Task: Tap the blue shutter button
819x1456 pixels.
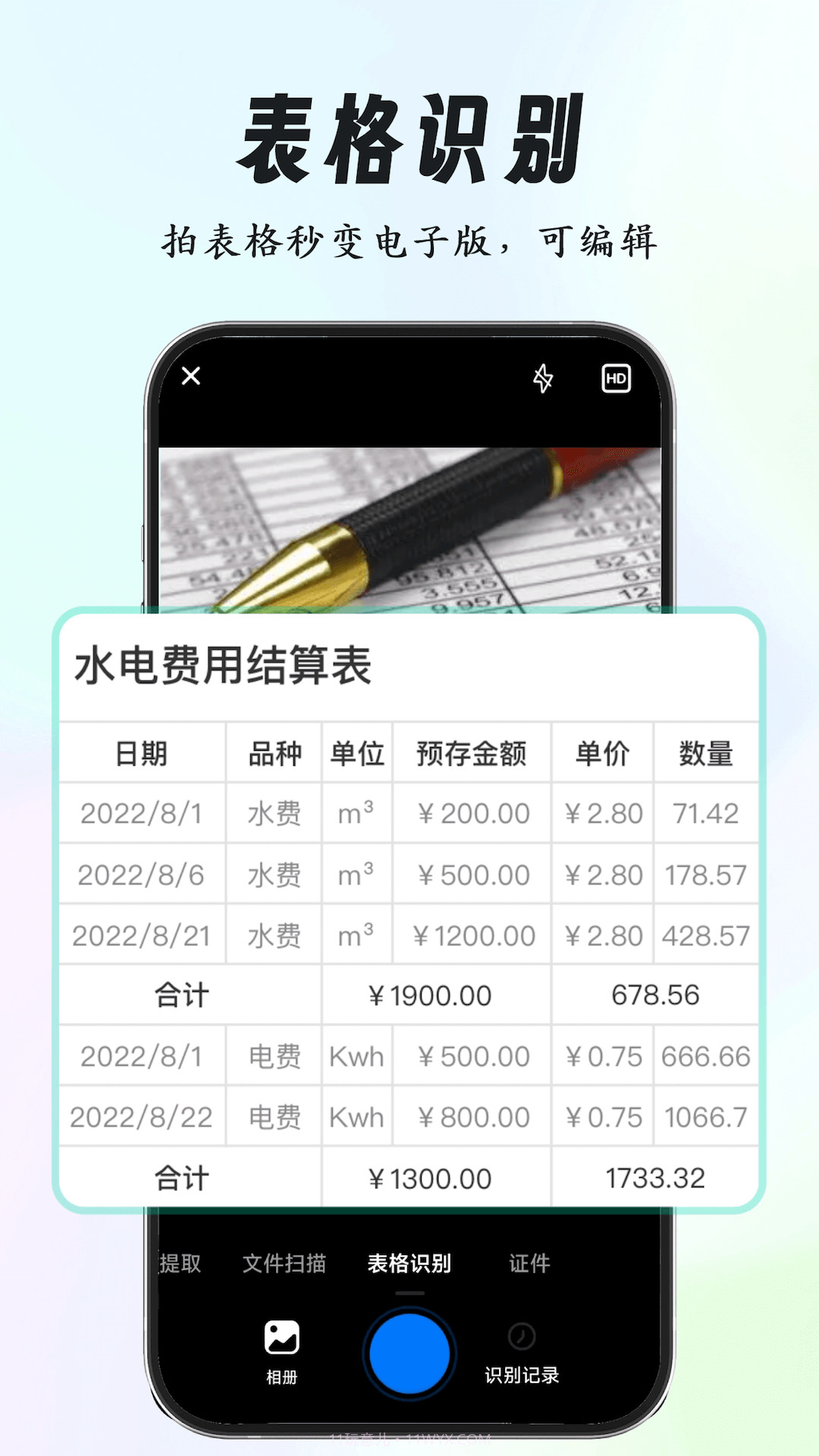Action: click(408, 1354)
